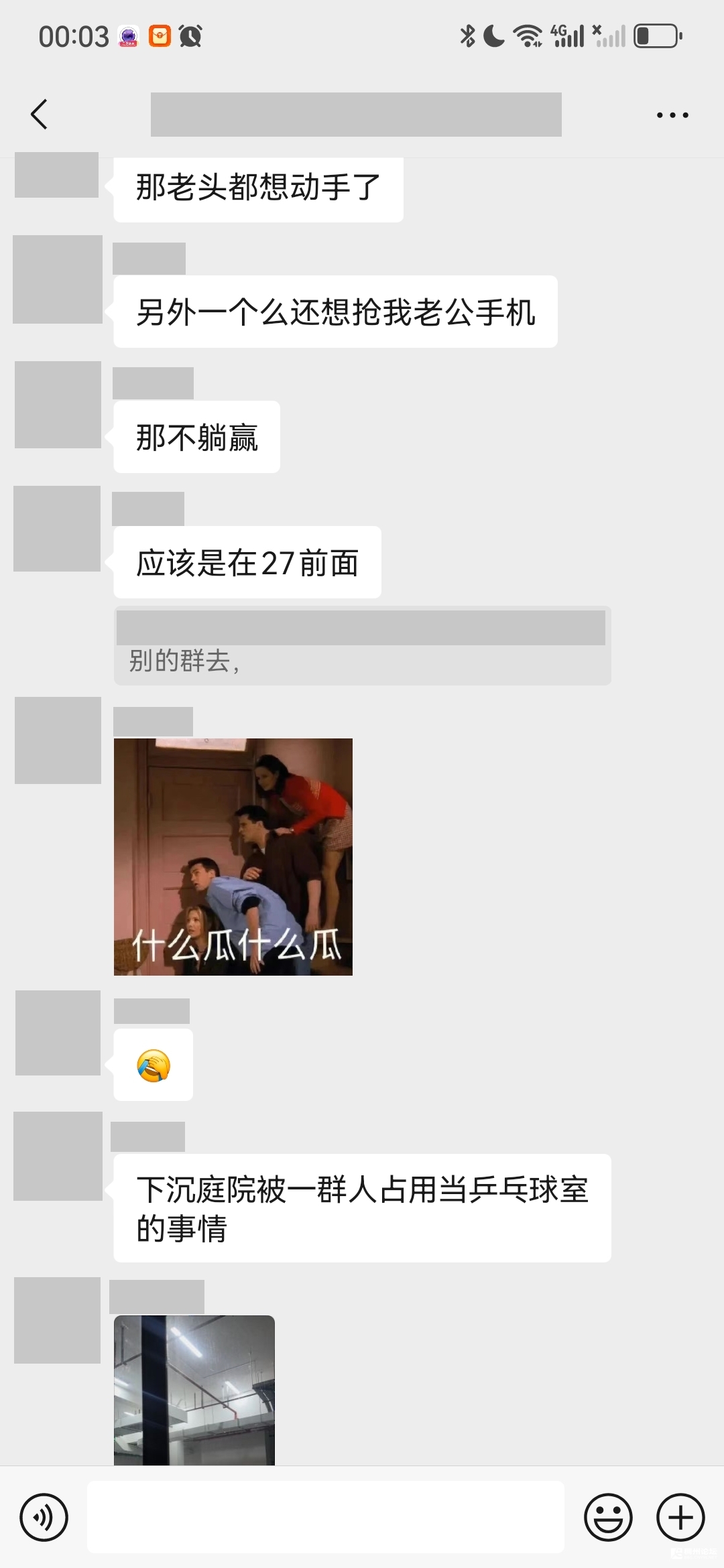Open the plus attachments menu
The image size is (724, 1568).
(x=680, y=1517)
